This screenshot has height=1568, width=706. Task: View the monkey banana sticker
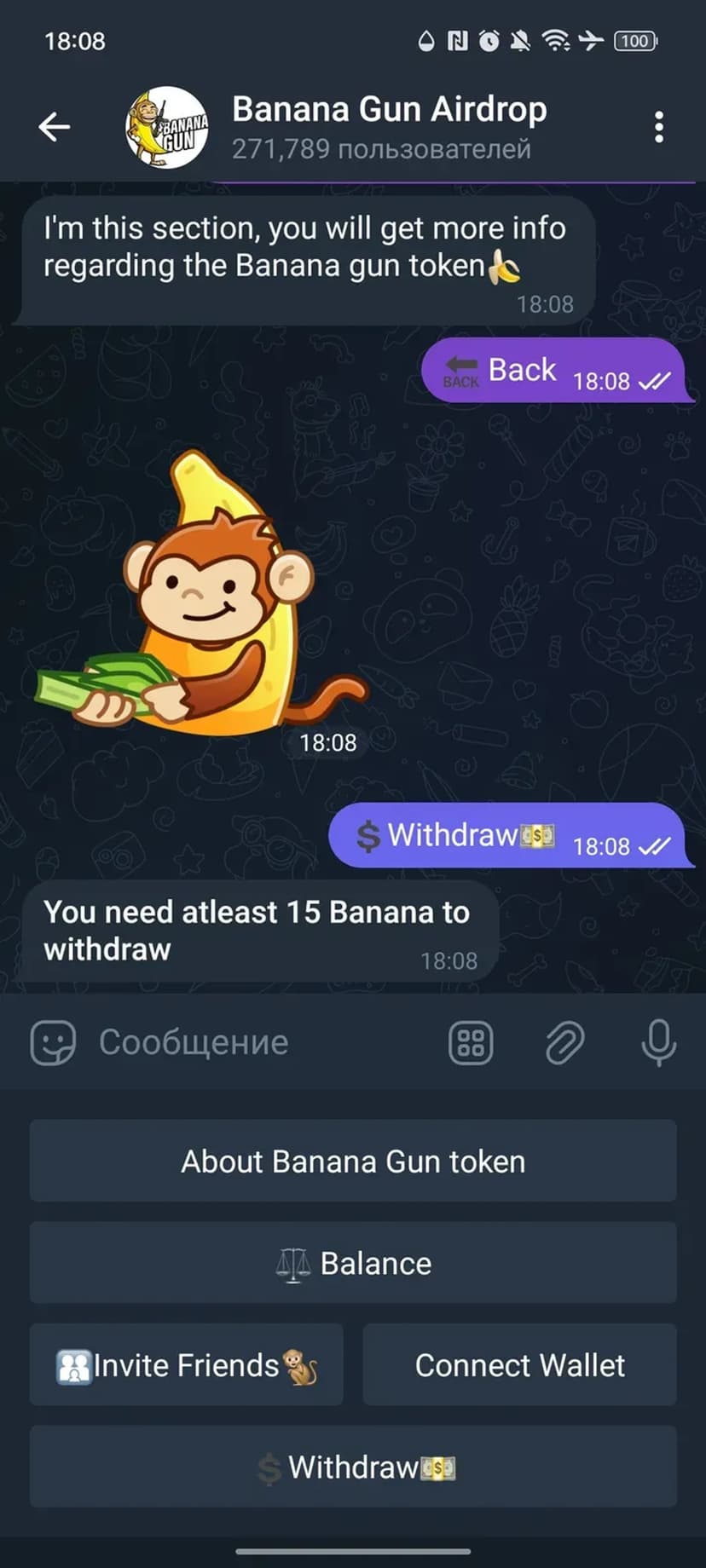click(x=200, y=597)
